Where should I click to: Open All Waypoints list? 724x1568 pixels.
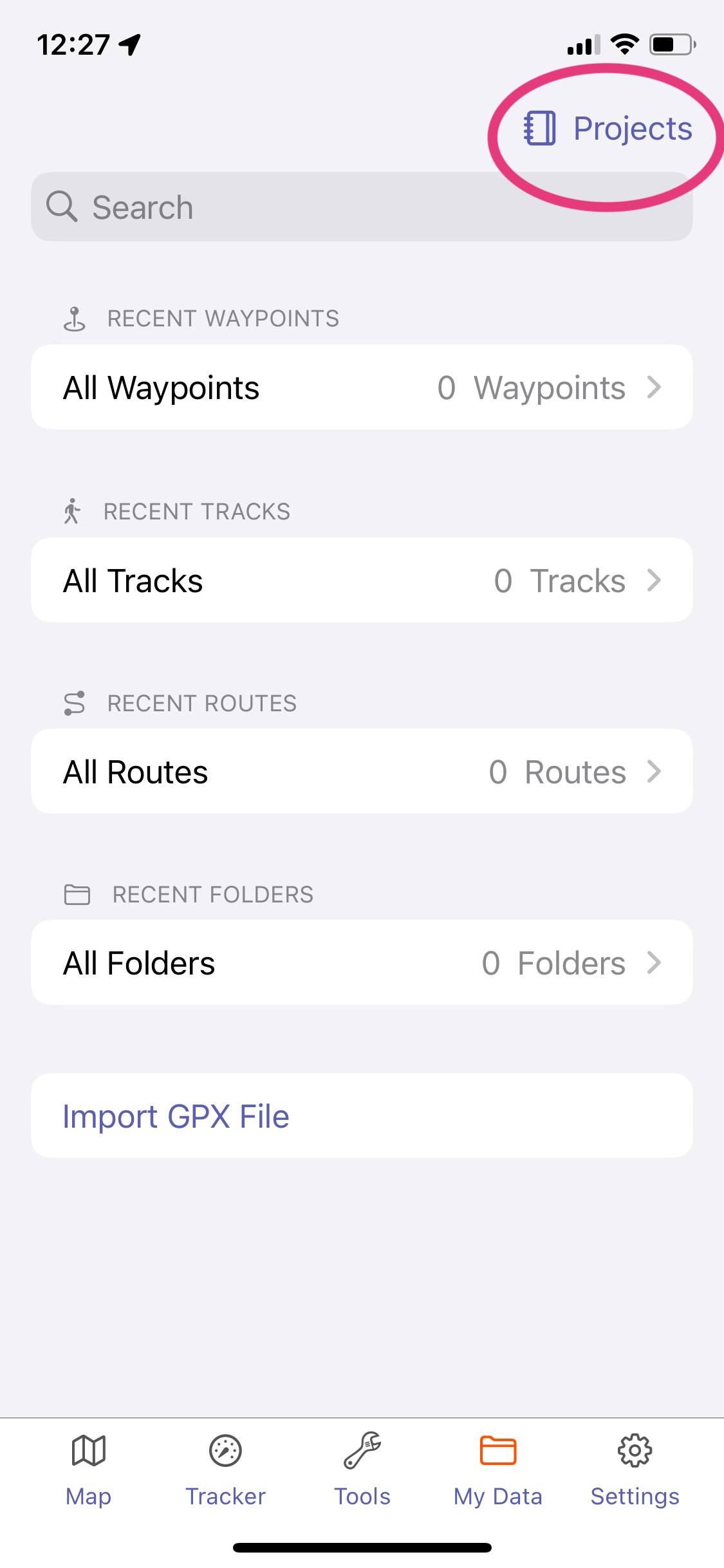coord(362,387)
